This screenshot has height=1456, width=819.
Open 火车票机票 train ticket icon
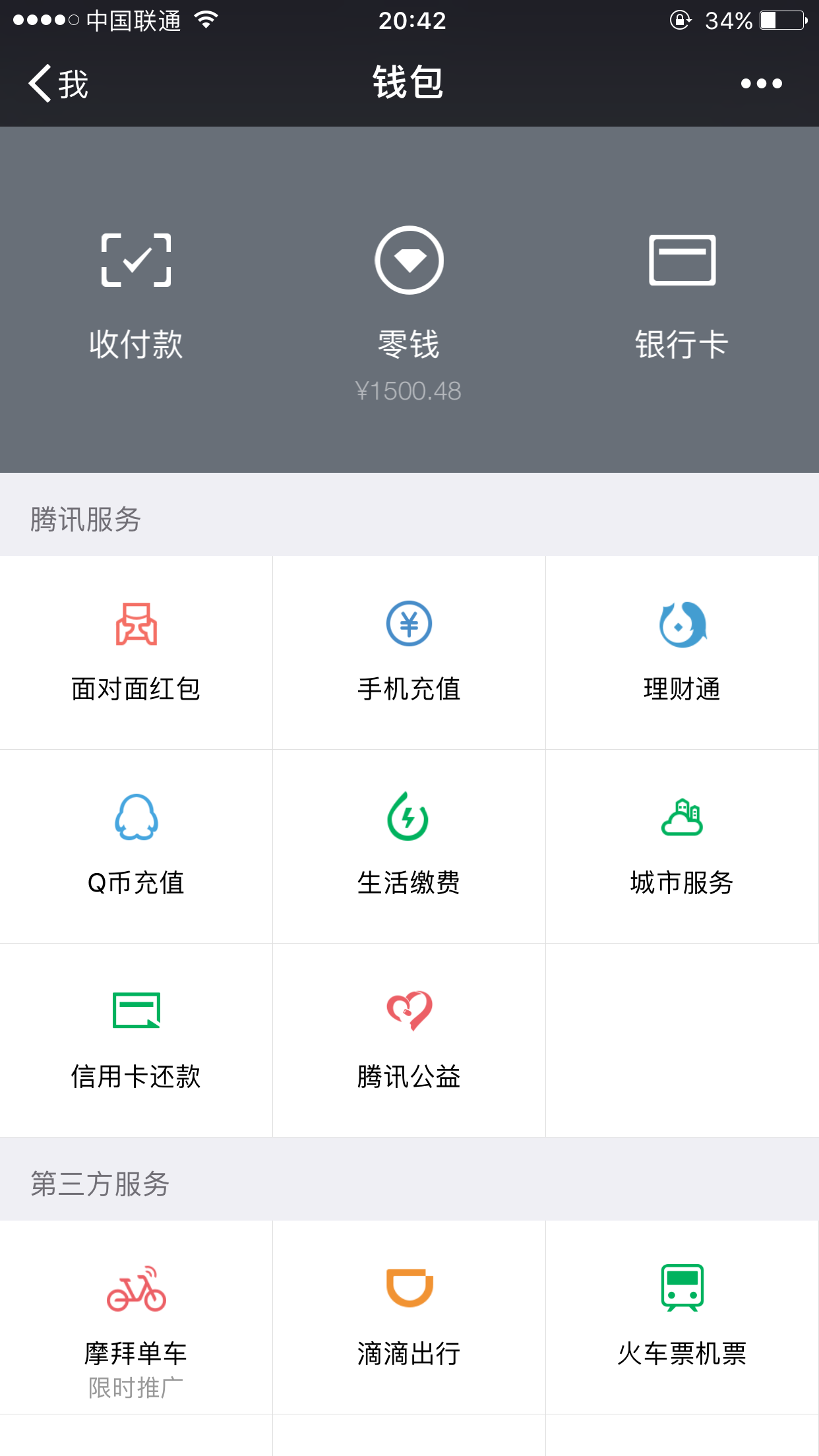pyautogui.click(x=682, y=1289)
